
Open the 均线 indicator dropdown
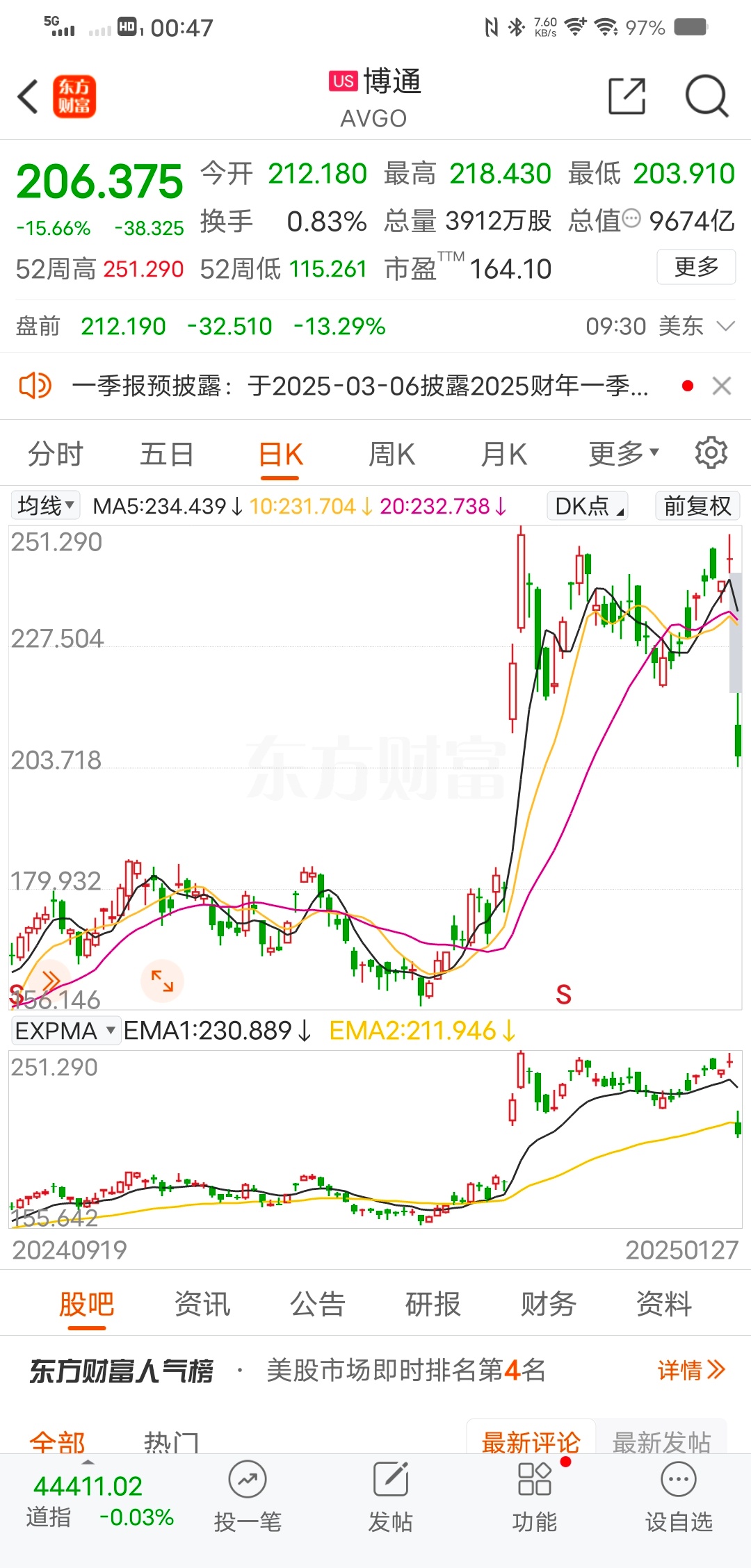click(x=46, y=505)
